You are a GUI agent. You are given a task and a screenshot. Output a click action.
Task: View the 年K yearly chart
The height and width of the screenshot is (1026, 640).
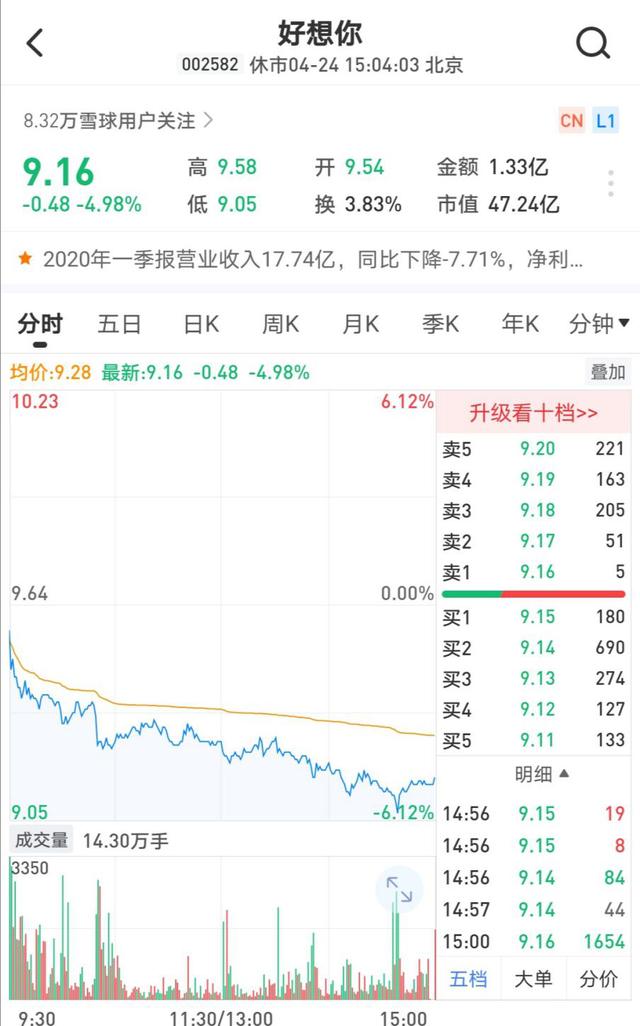coord(520,324)
